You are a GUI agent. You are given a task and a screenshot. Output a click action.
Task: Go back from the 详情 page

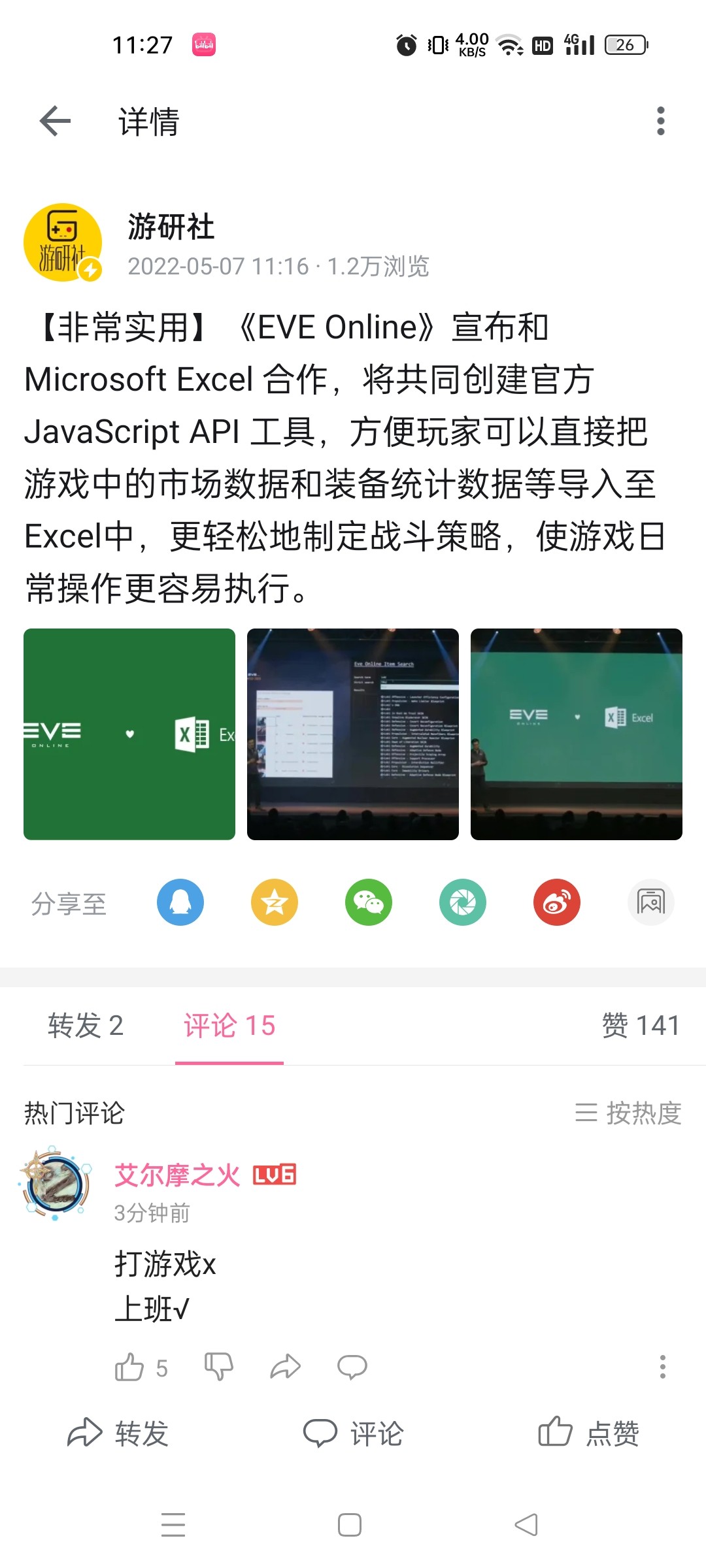pos(55,121)
